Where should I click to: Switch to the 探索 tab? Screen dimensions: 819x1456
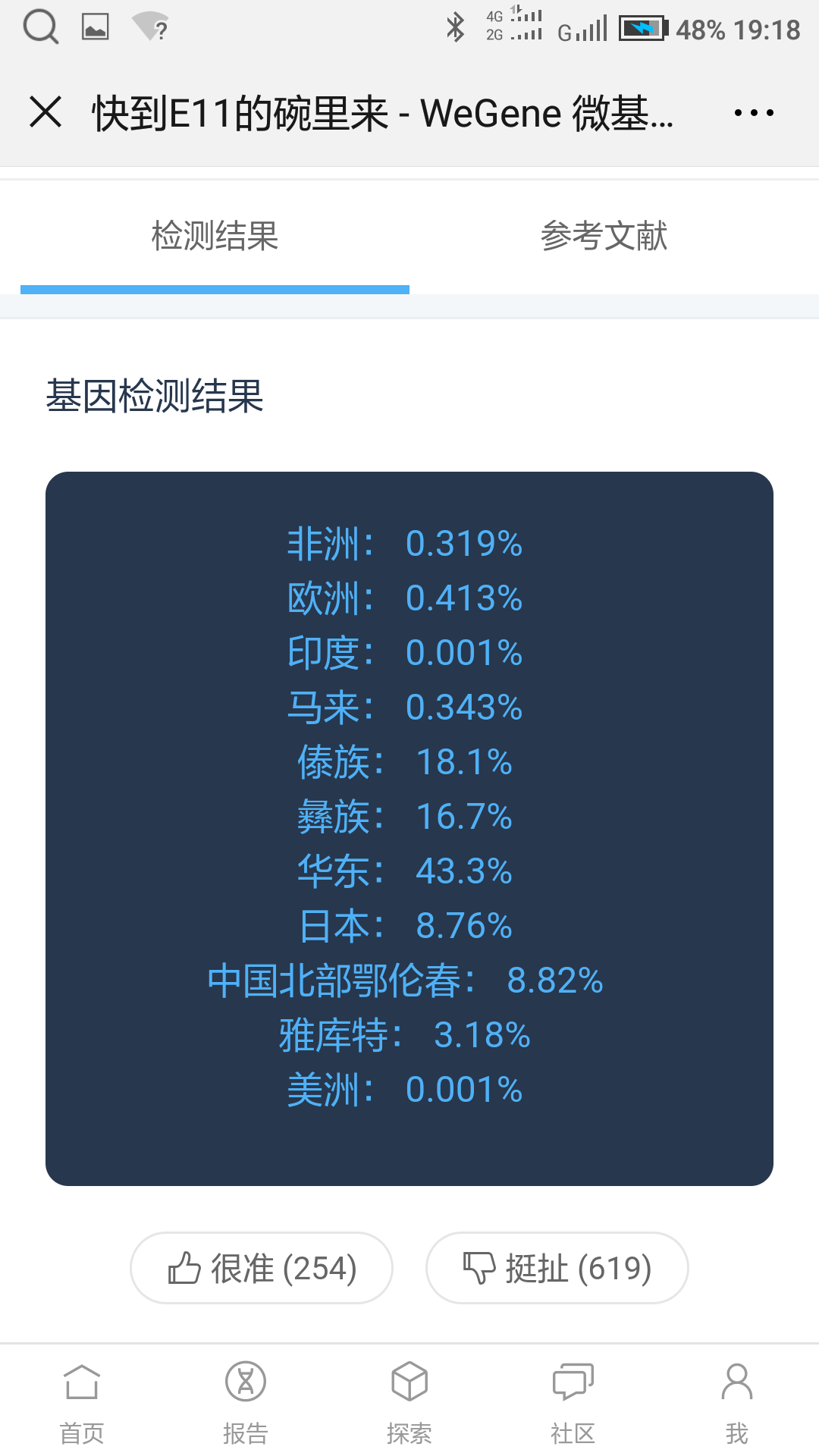[x=409, y=1403]
